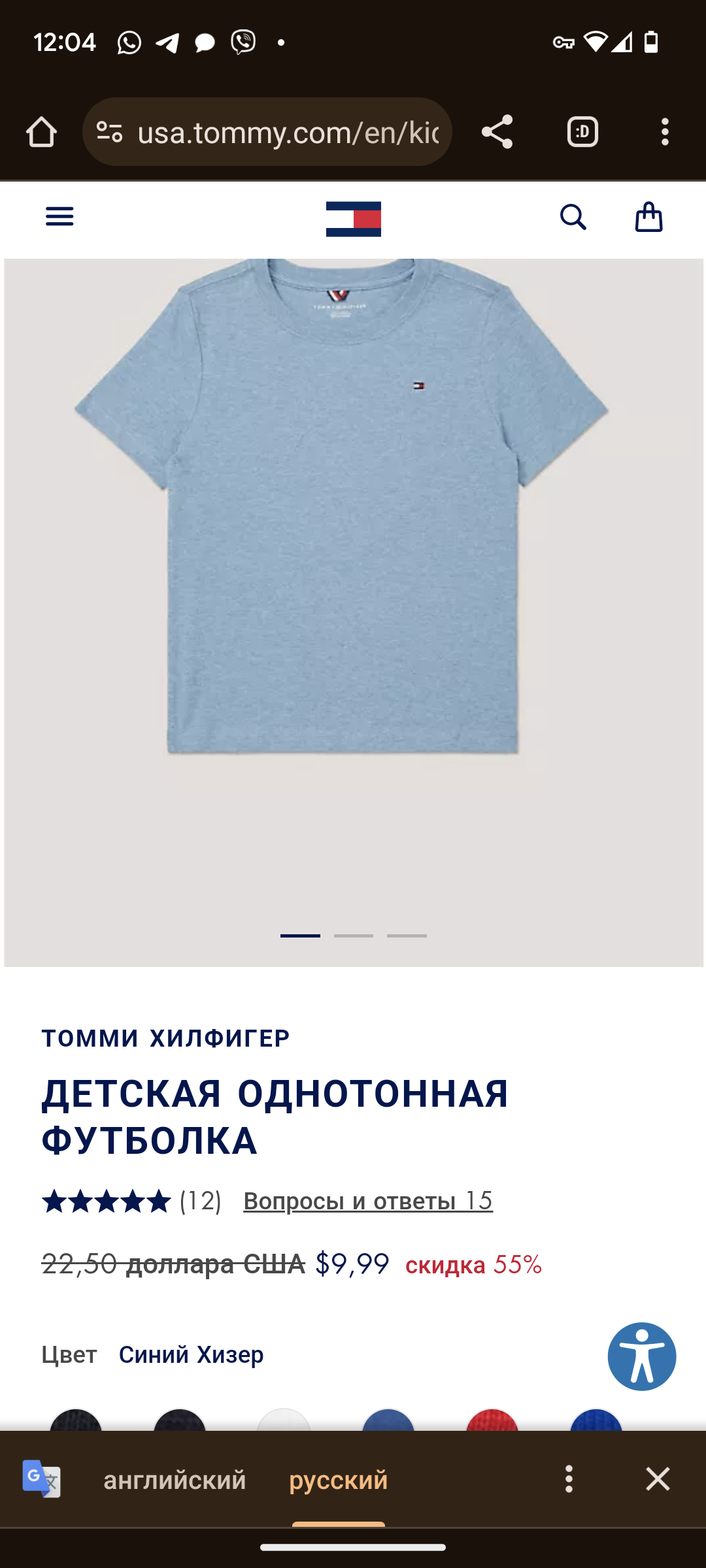This screenshot has width=706, height=1568.
Task: Open site search magnifier
Action: pyautogui.click(x=573, y=217)
